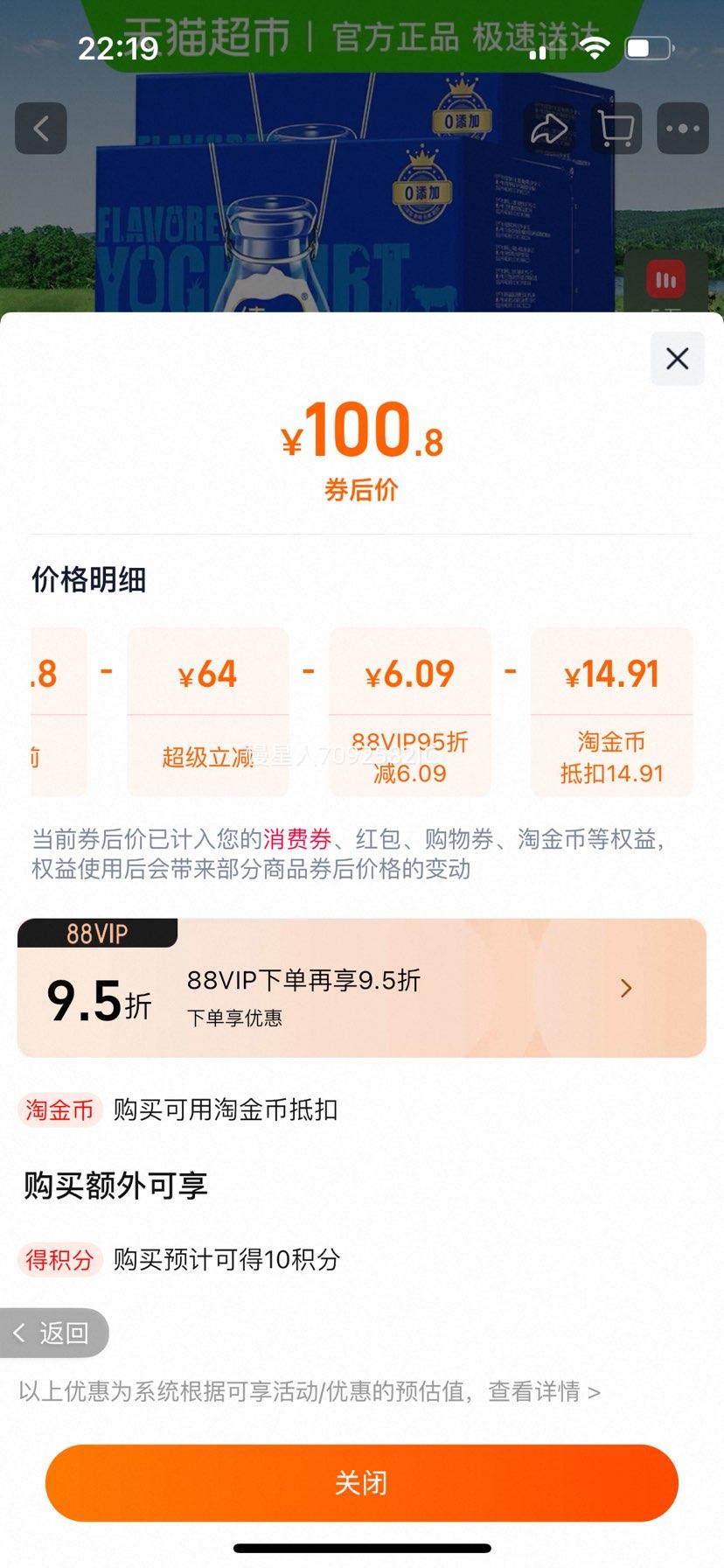Select the 超级立减 ¥64 price card
724x1568 pixels.
point(207,710)
